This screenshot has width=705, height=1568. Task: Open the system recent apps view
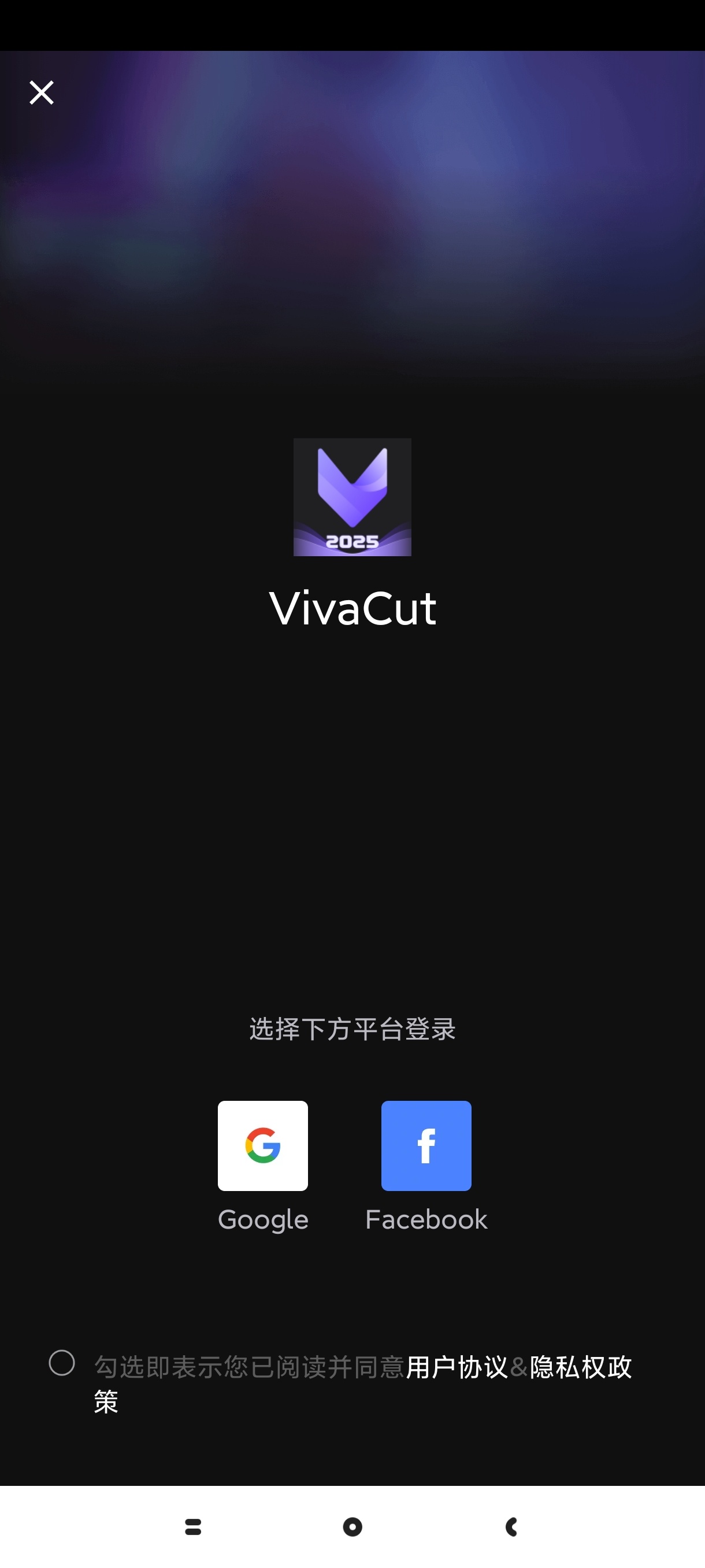193,1526
